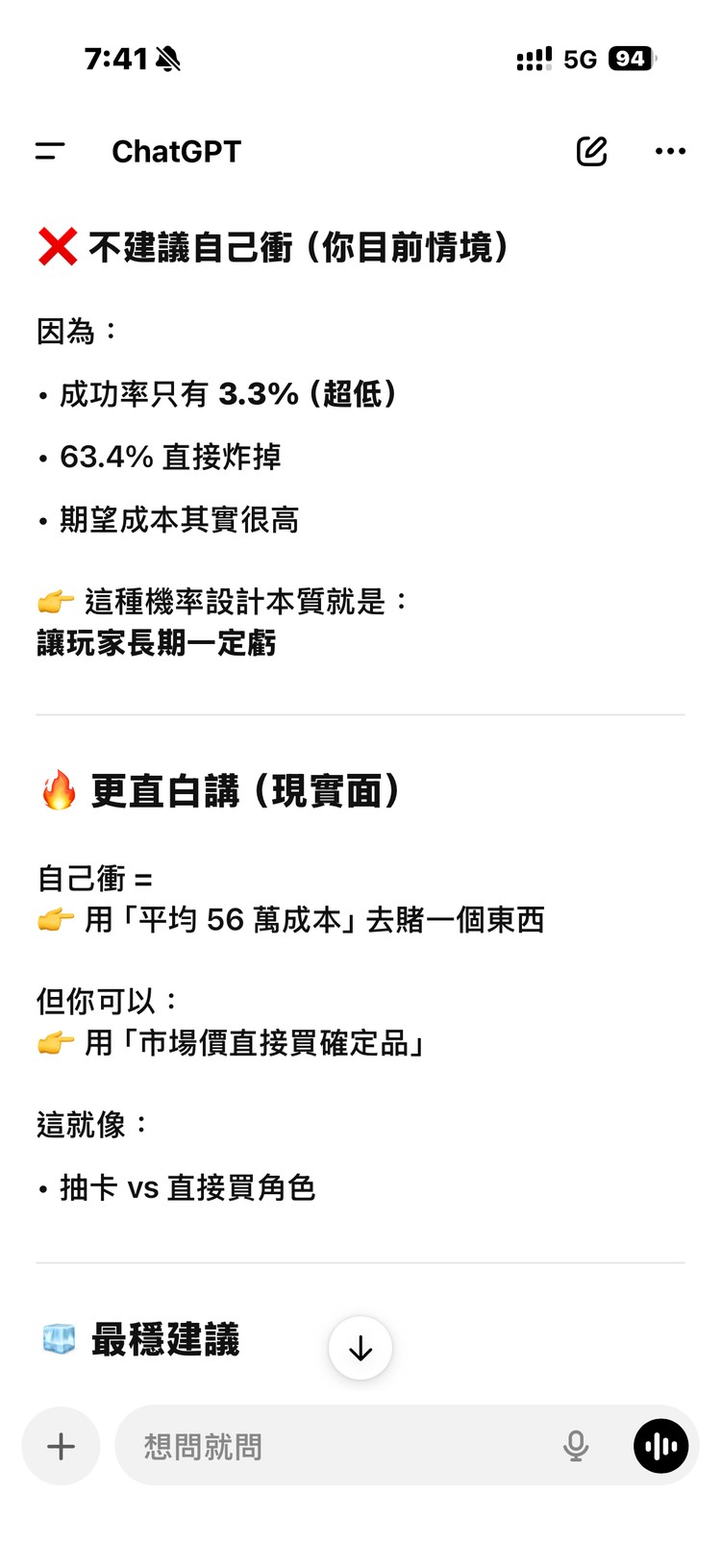
Task: Tap the microphone dictation icon
Action: point(575,1445)
